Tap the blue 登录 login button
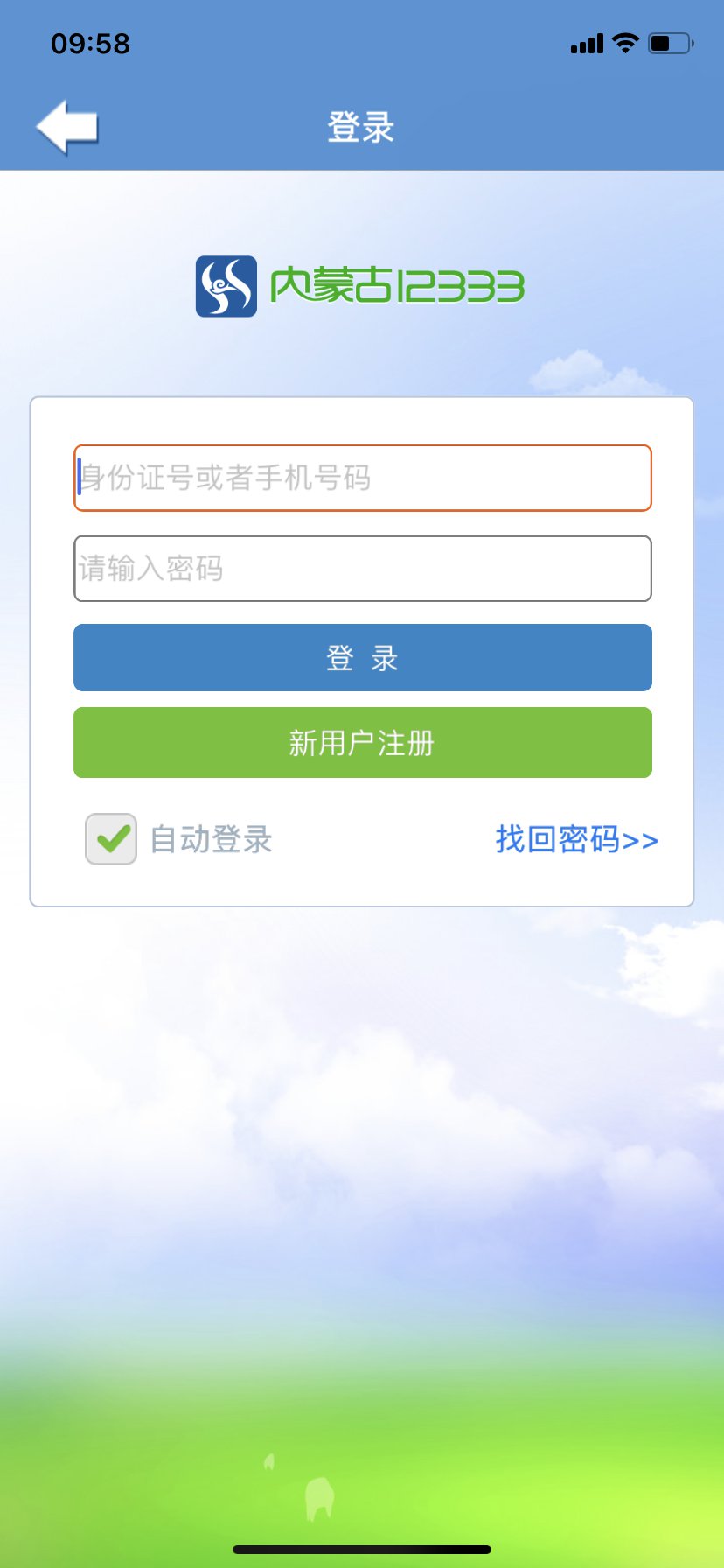The height and width of the screenshot is (1568, 724). click(x=362, y=658)
